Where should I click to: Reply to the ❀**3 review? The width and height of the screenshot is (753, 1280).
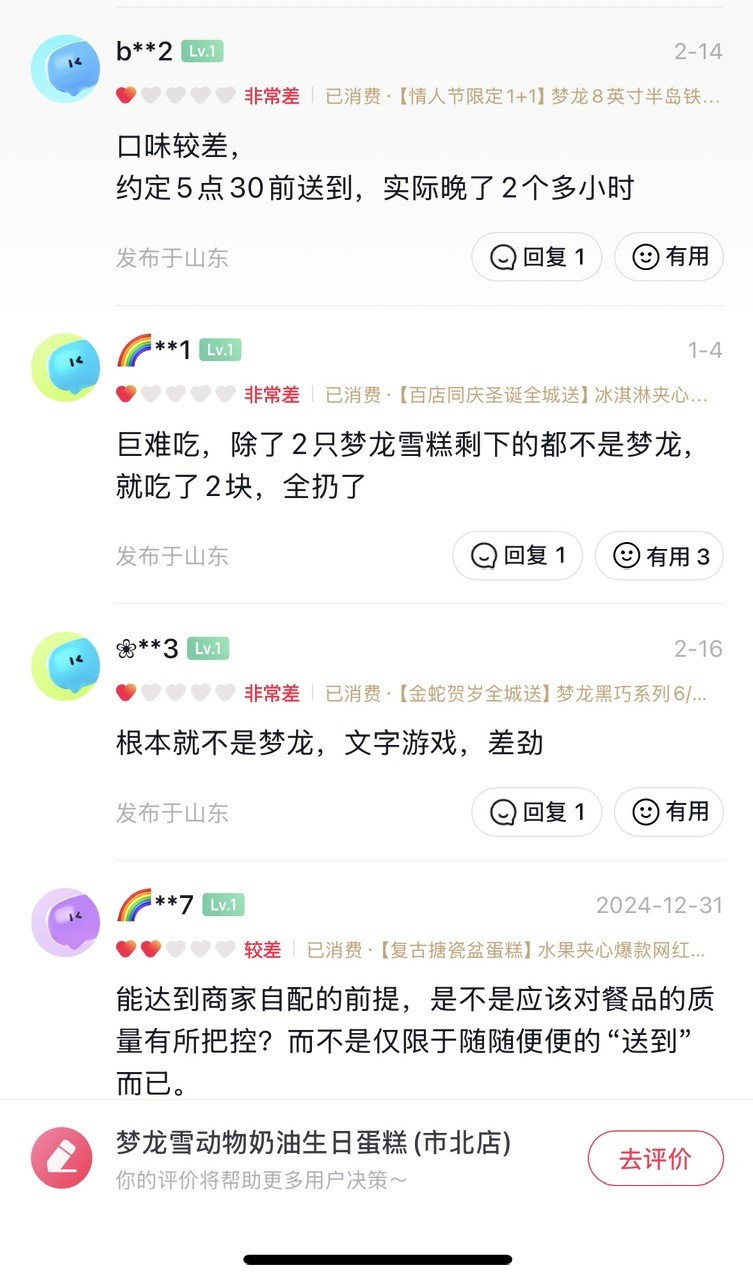536,812
